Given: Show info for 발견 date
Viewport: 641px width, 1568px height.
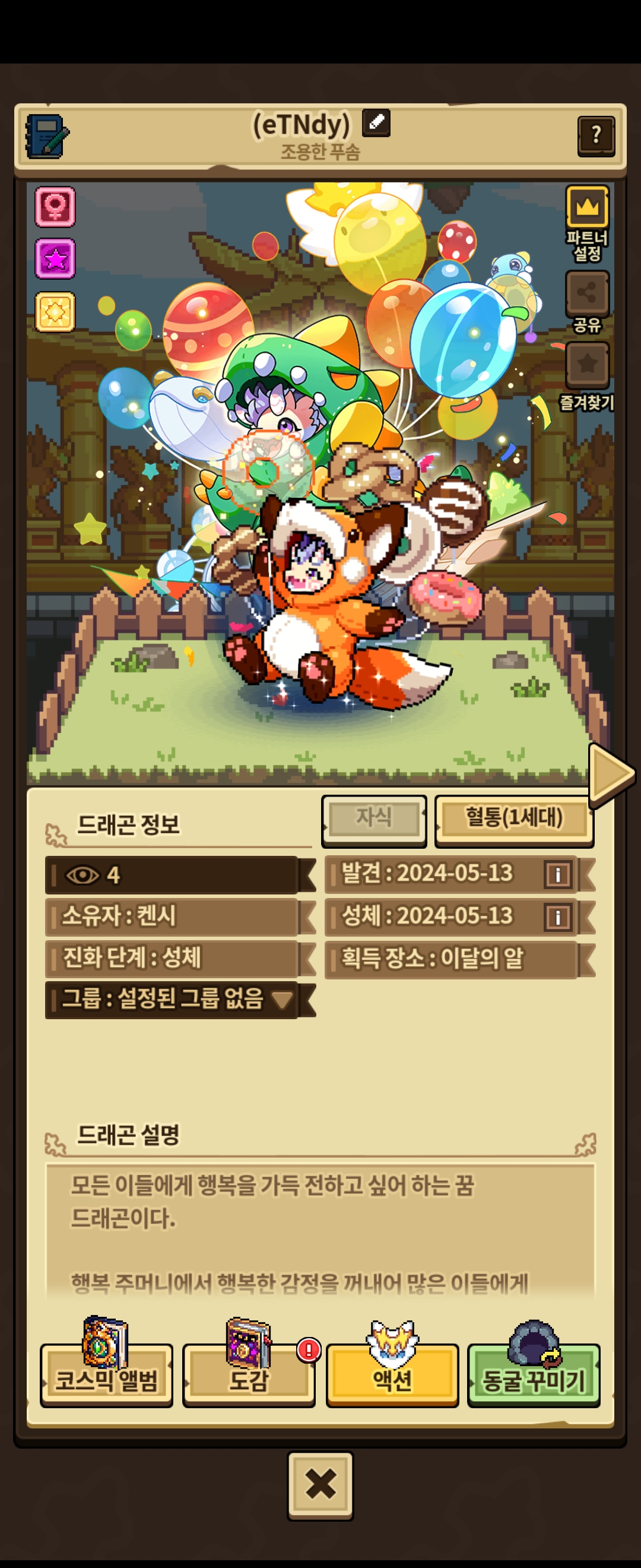Looking at the screenshot, I should [x=557, y=875].
